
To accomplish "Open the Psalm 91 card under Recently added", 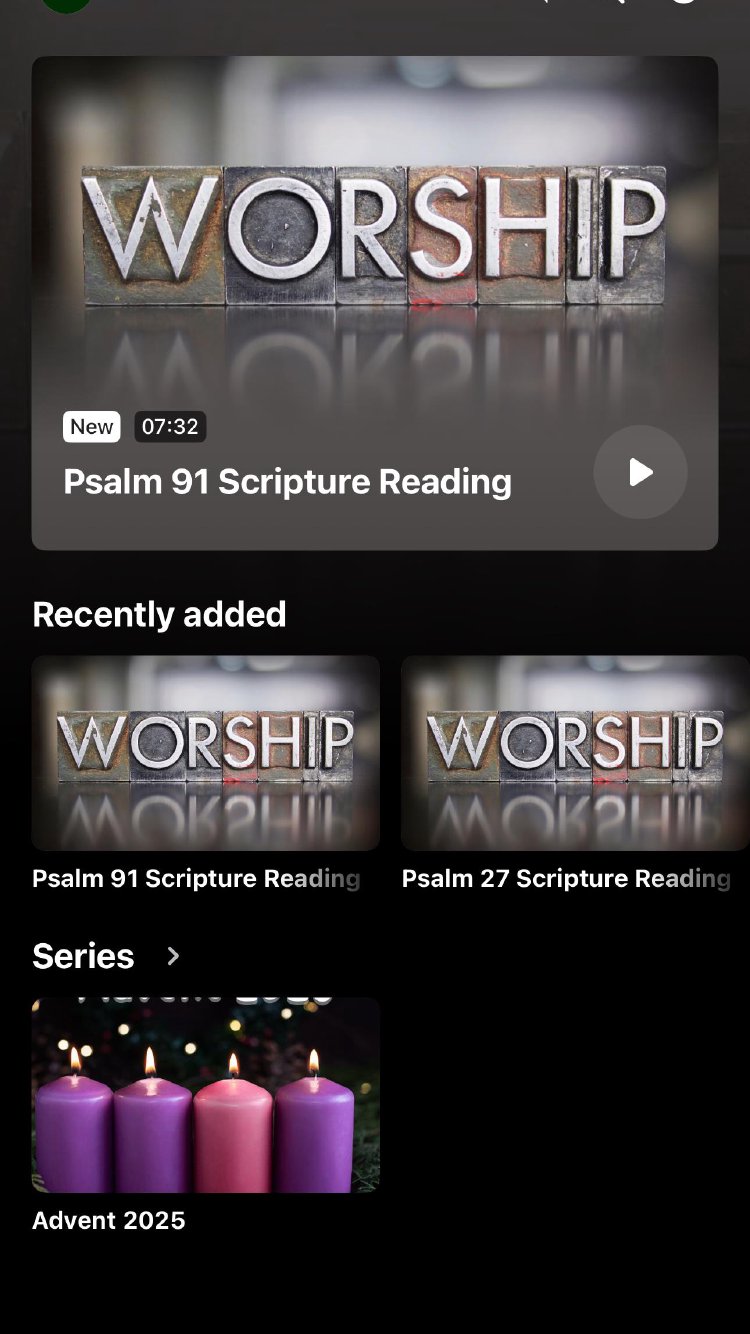I will (x=205, y=753).
